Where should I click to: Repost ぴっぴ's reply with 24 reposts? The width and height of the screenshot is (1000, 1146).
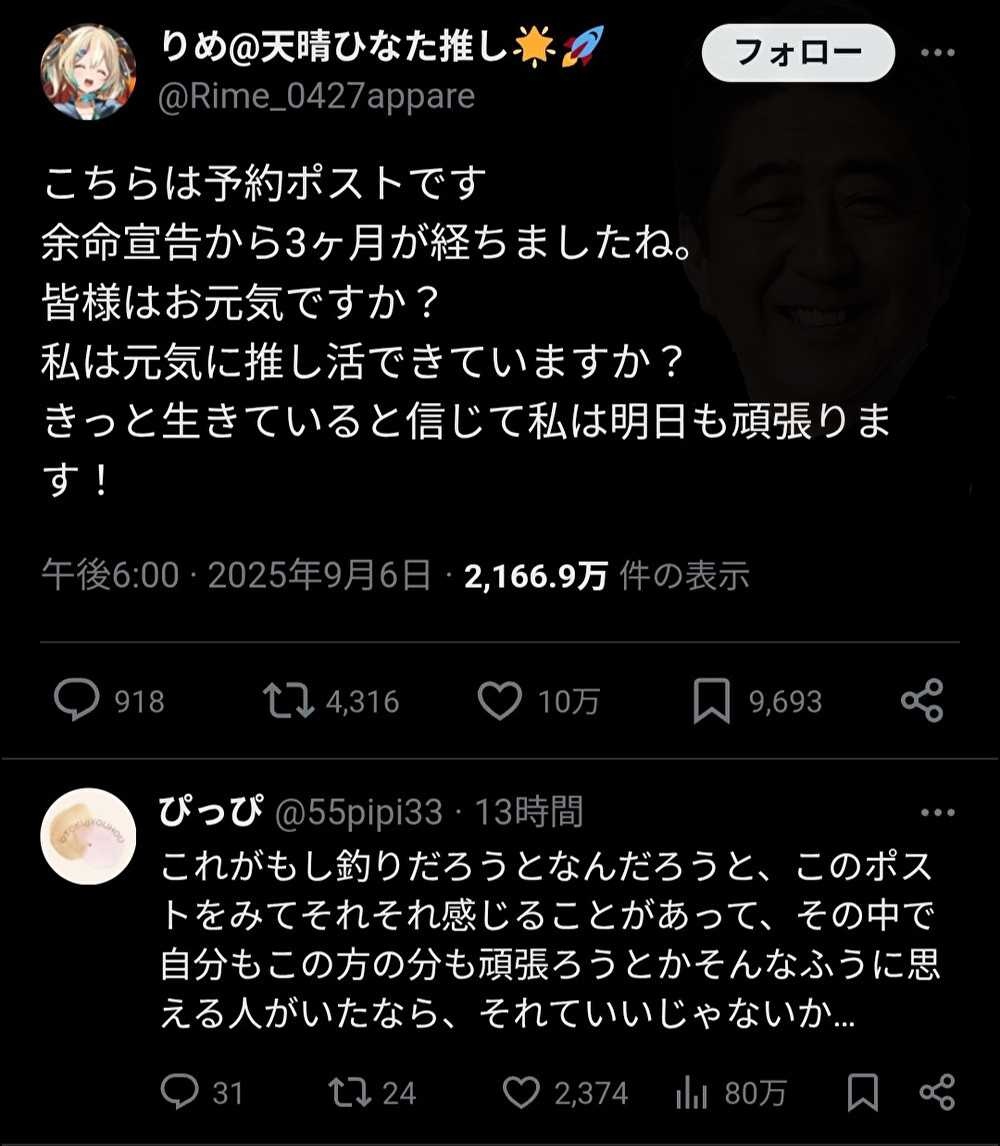tap(350, 1092)
